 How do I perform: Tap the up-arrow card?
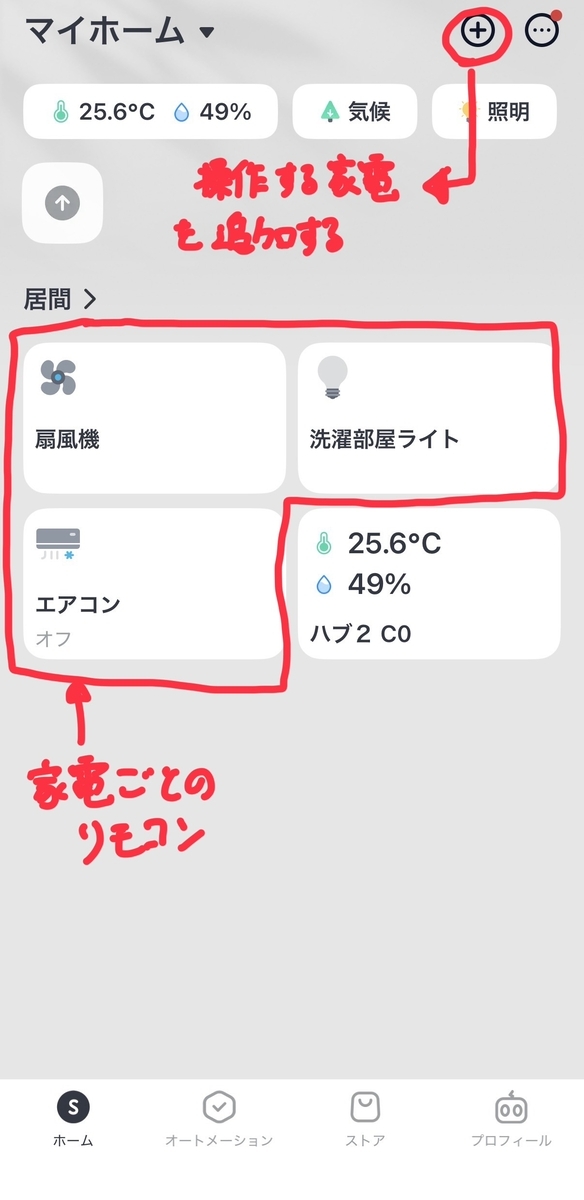62,203
